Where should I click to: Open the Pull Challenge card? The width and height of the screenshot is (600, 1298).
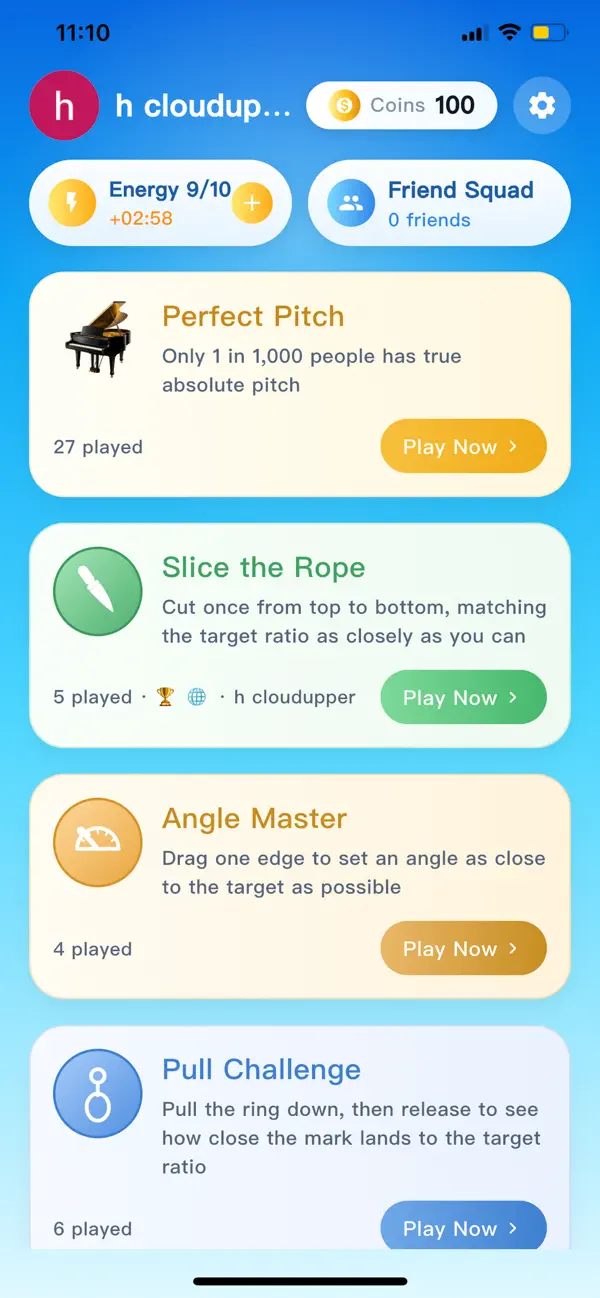click(x=300, y=1138)
